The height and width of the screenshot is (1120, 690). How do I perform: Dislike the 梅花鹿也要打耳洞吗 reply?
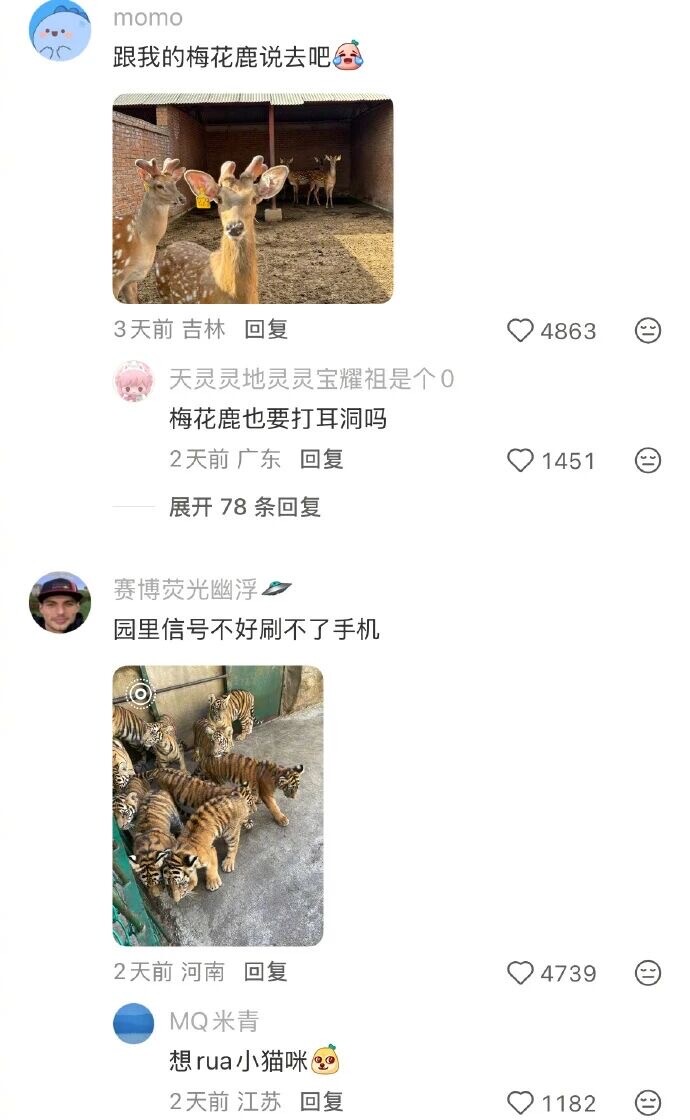648,460
